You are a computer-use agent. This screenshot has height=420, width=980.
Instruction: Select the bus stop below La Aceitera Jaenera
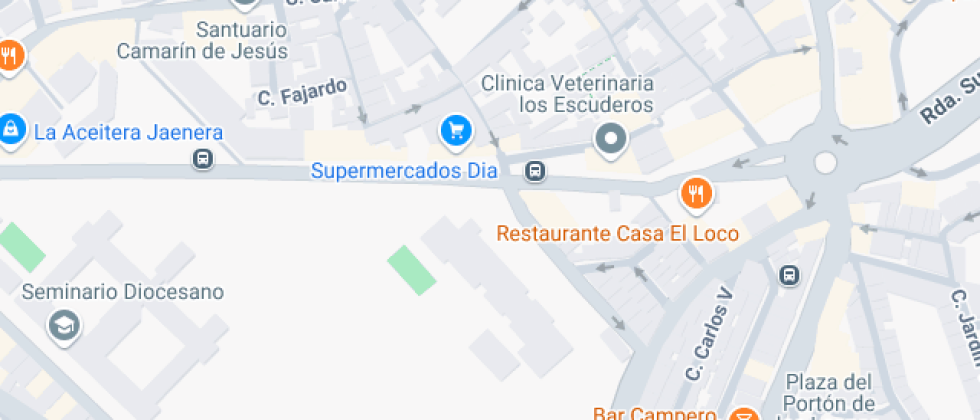203,159
